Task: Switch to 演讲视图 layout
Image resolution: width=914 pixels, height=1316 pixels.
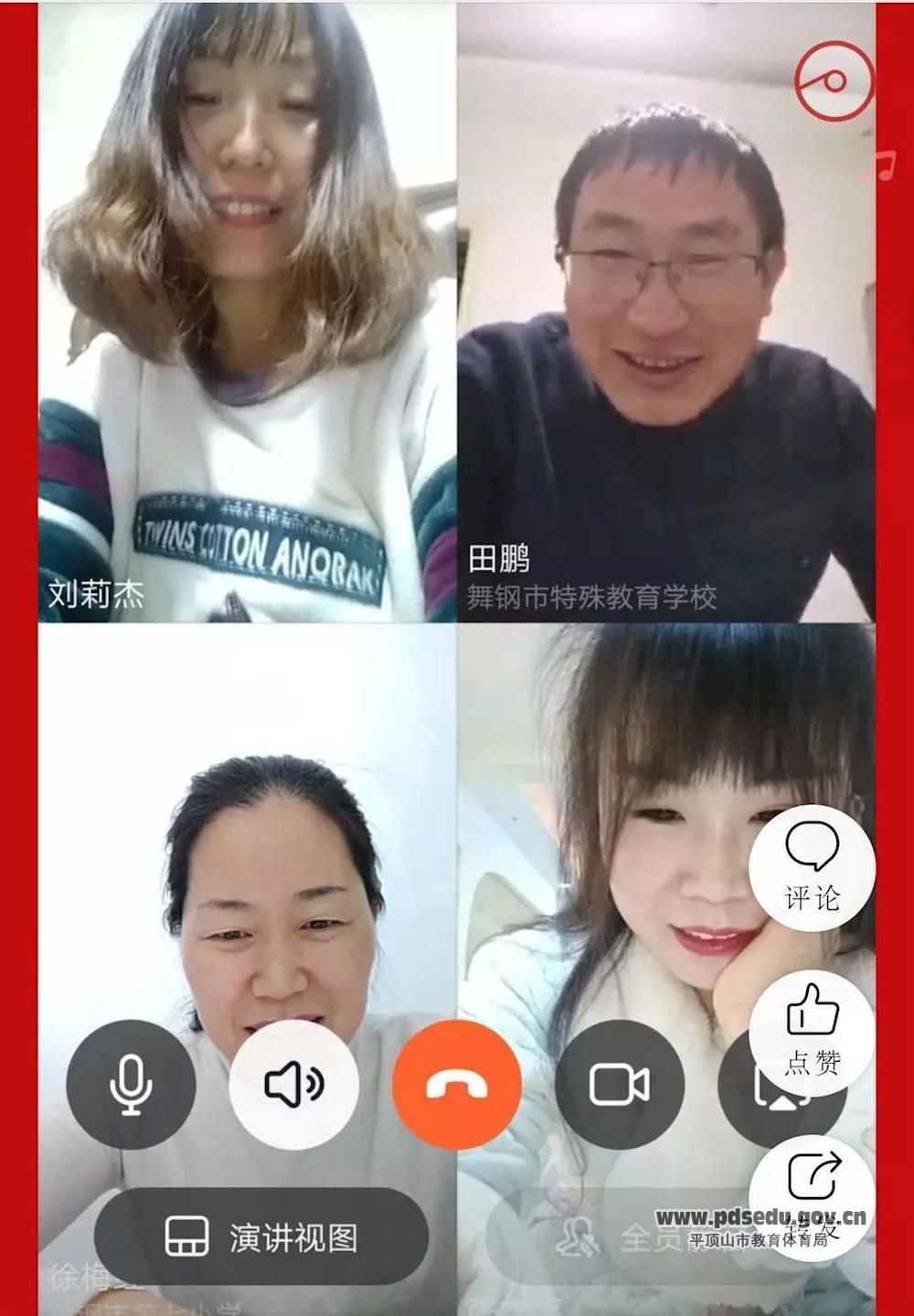Action: pyautogui.click(x=261, y=1238)
